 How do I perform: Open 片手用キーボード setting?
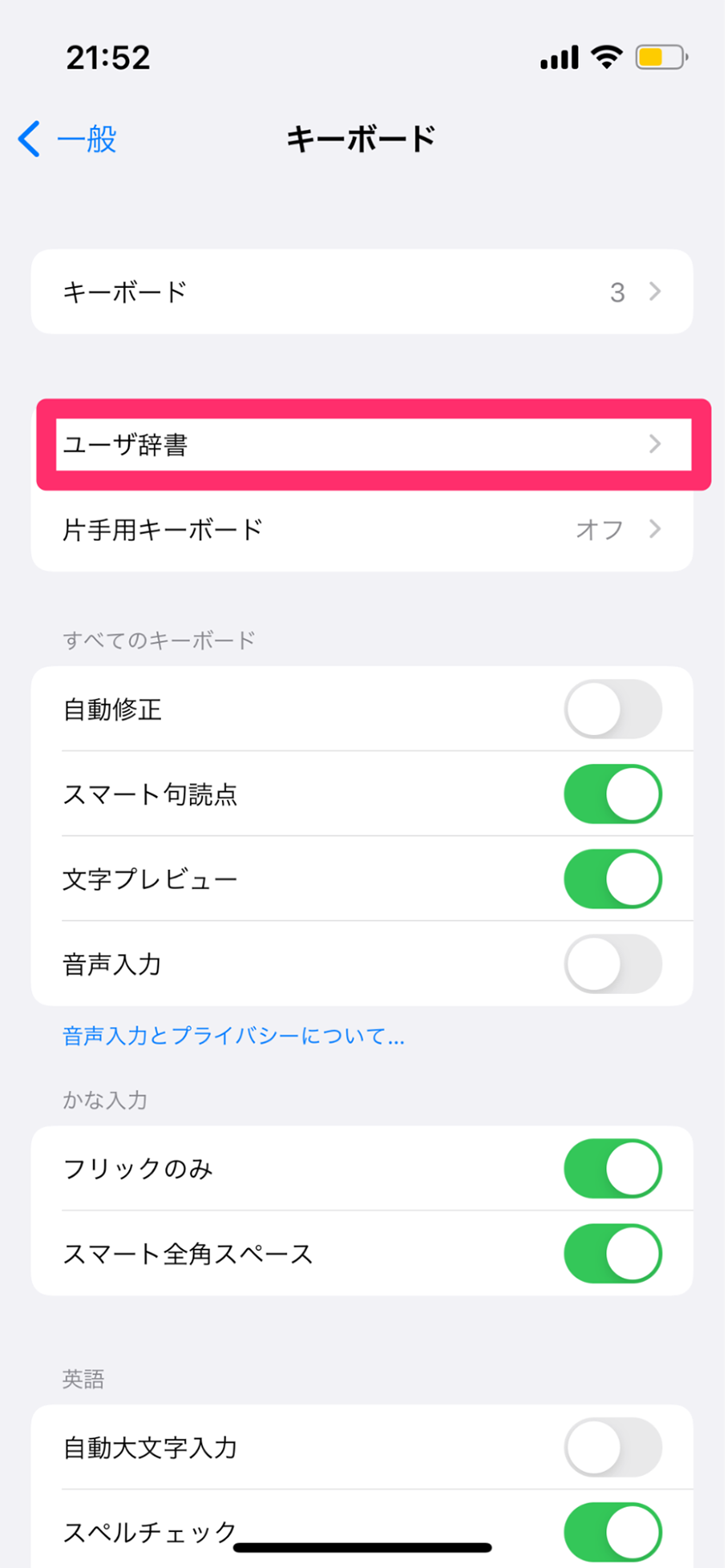click(362, 529)
